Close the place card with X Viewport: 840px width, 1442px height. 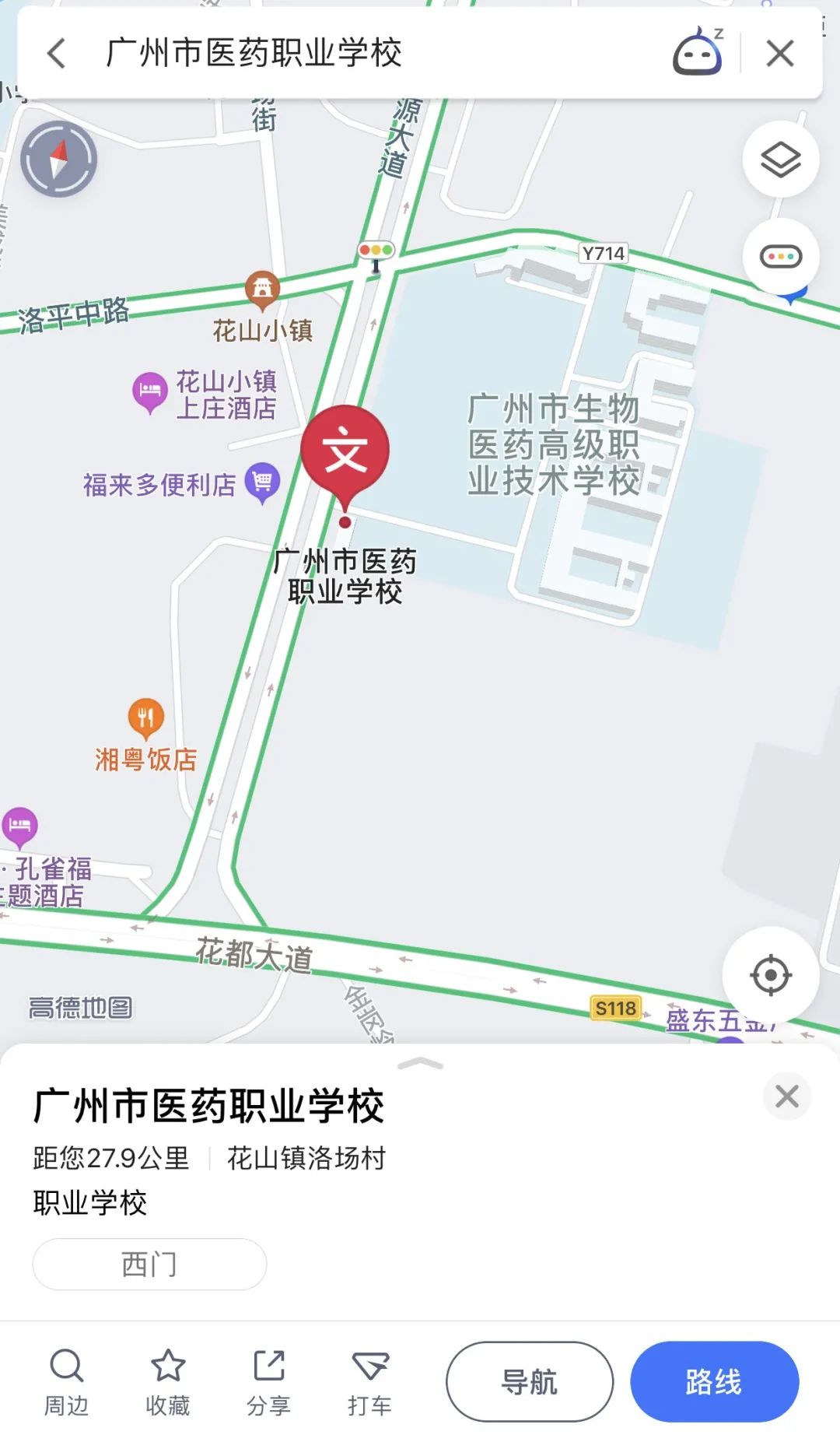tap(789, 1096)
